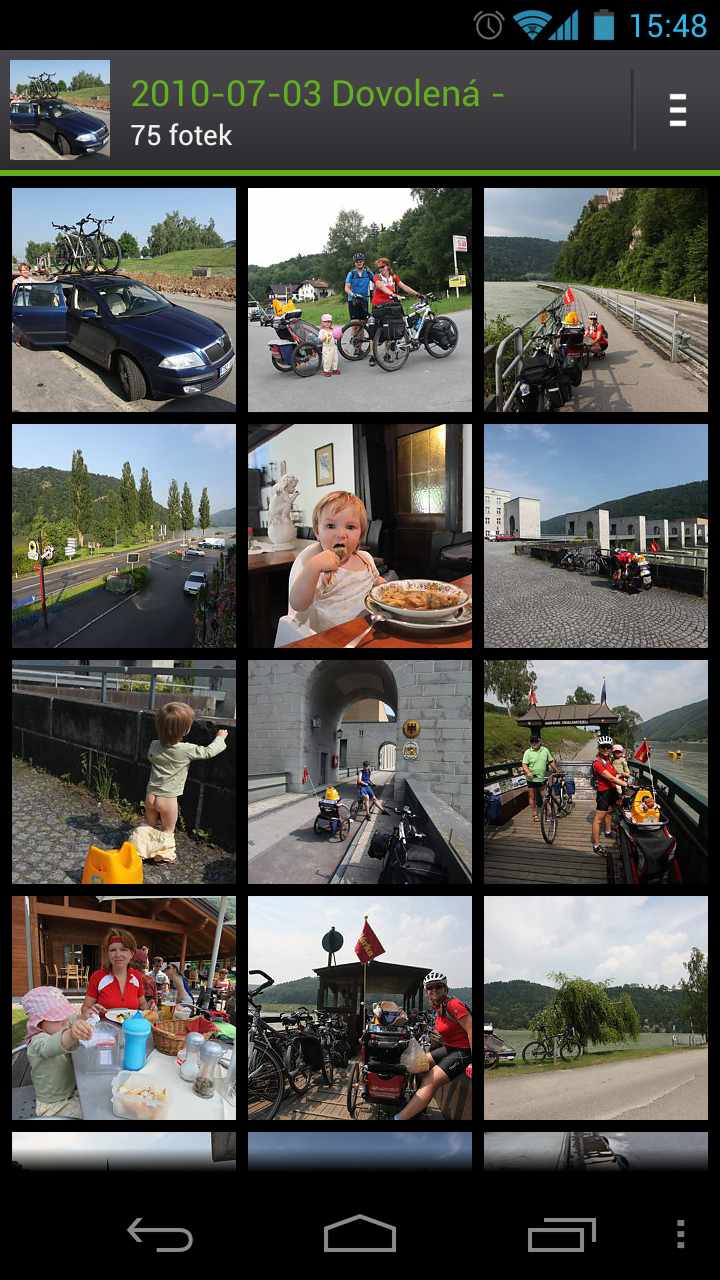Viewport: 720px width, 1280px height.
Task: View the photo of the stone archway gate
Action: click(x=360, y=772)
